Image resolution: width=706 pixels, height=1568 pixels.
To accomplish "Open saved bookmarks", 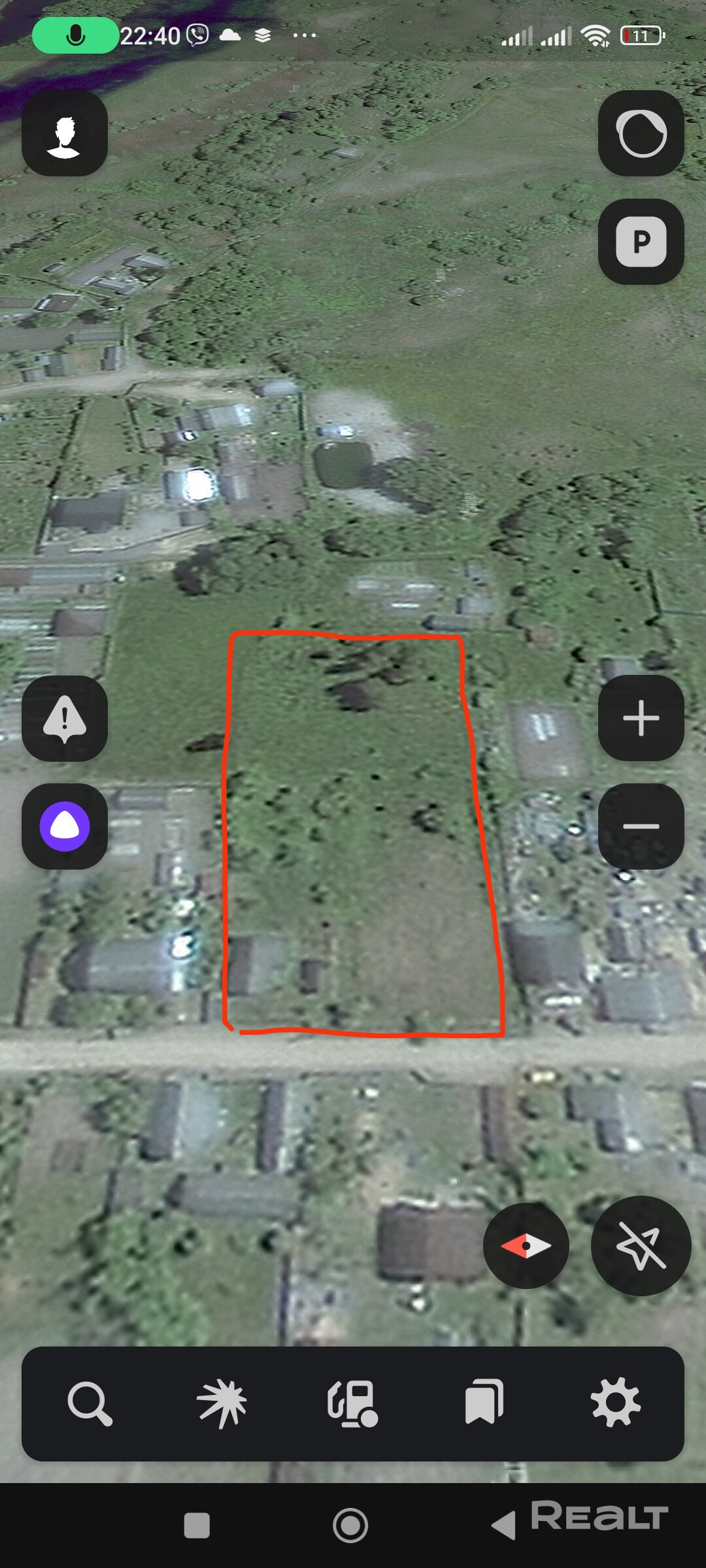I will (x=484, y=1403).
